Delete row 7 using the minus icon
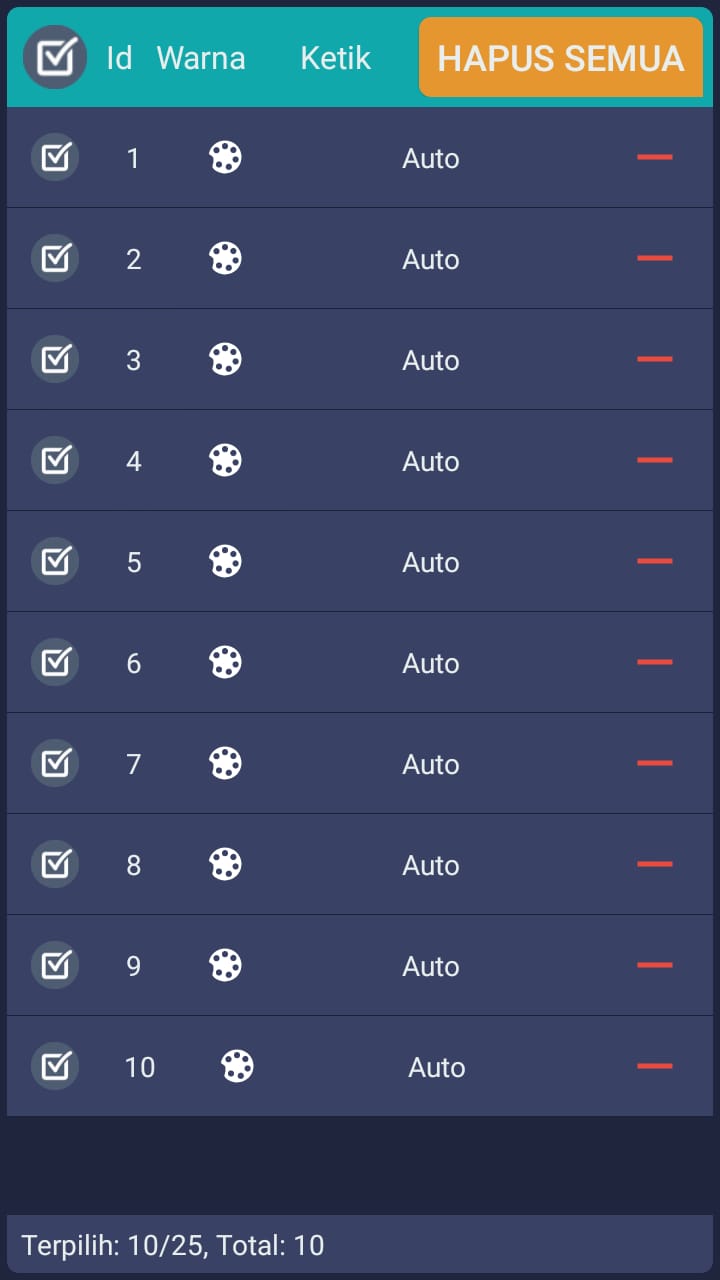The width and height of the screenshot is (720, 1280). [654, 763]
